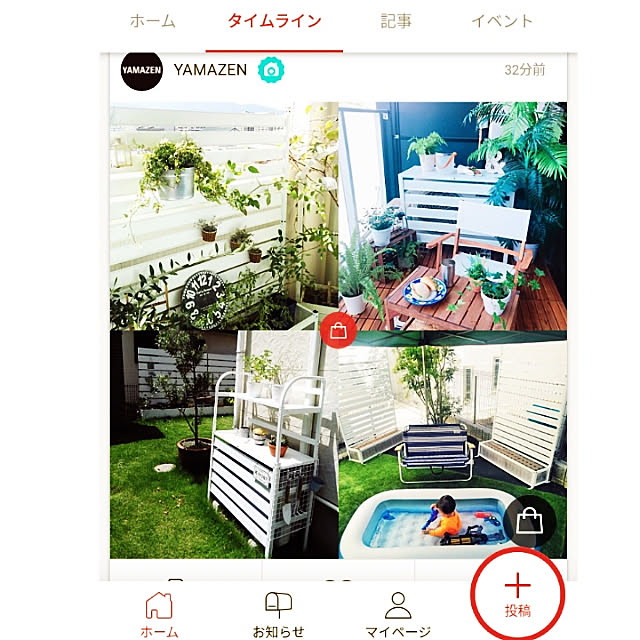Tap the black shopping bag icon

pos(529,520)
